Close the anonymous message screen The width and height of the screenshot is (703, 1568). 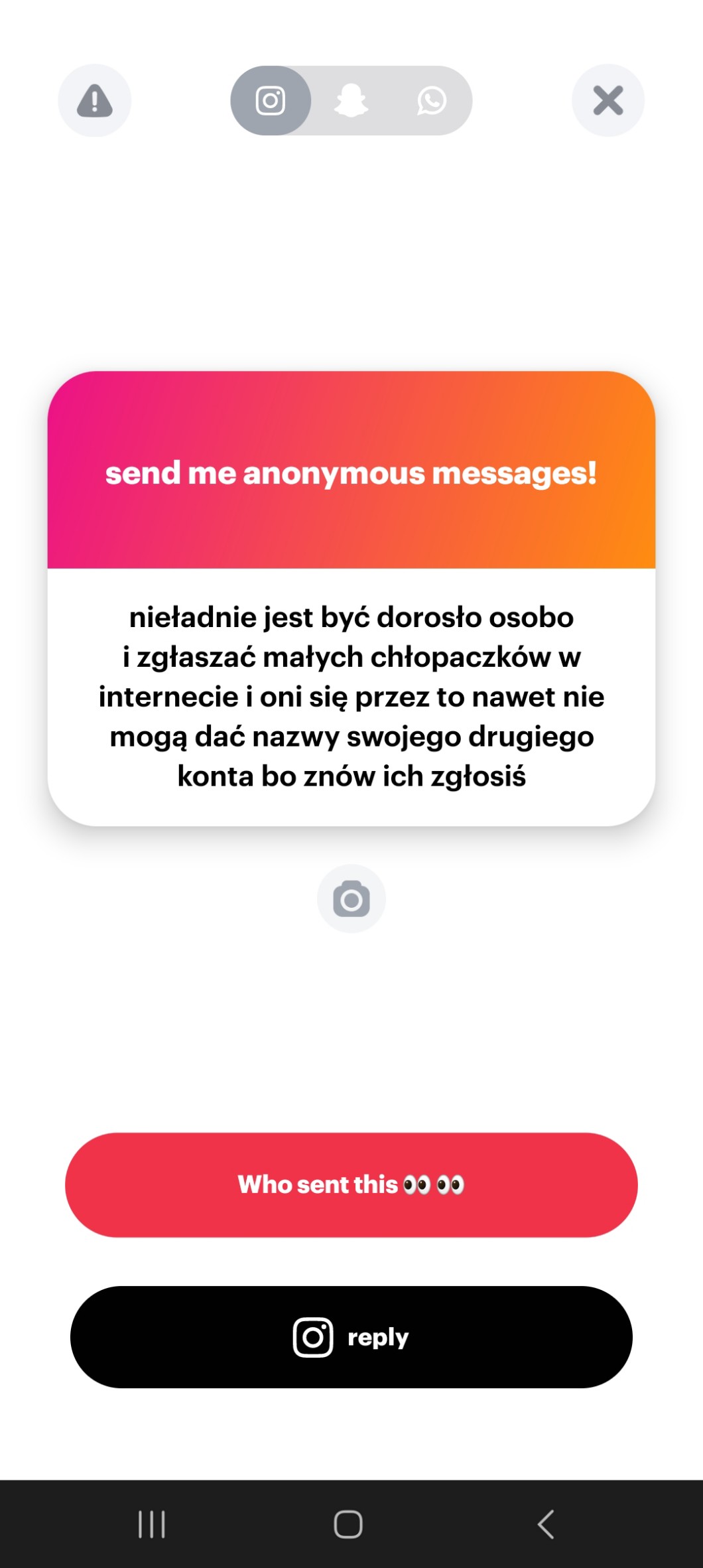pyautogui.click(x=607, y=101)
